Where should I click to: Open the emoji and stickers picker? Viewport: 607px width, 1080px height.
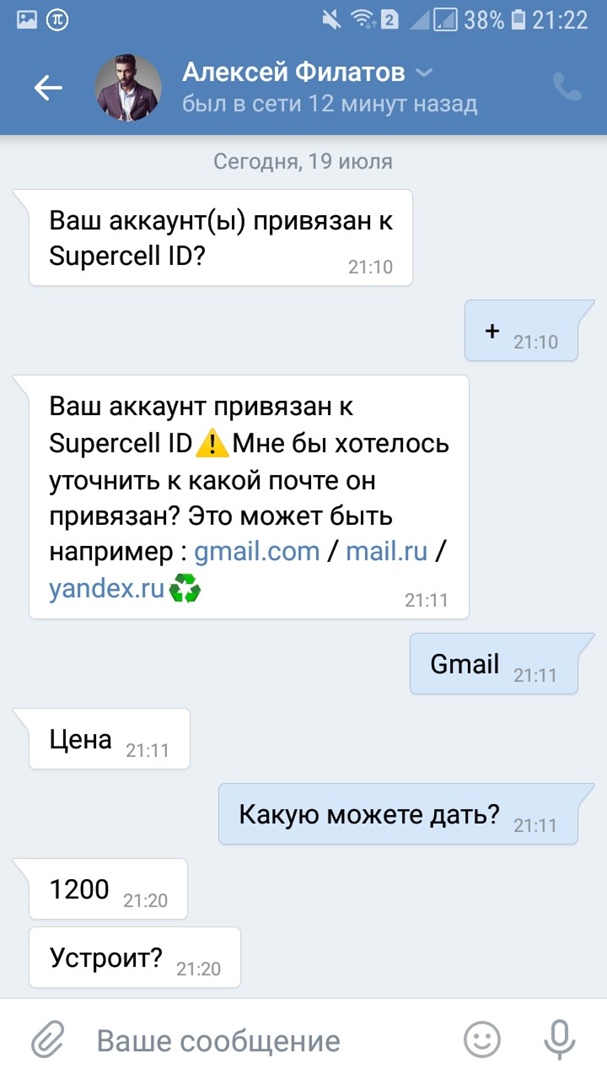coord(482,1040)
